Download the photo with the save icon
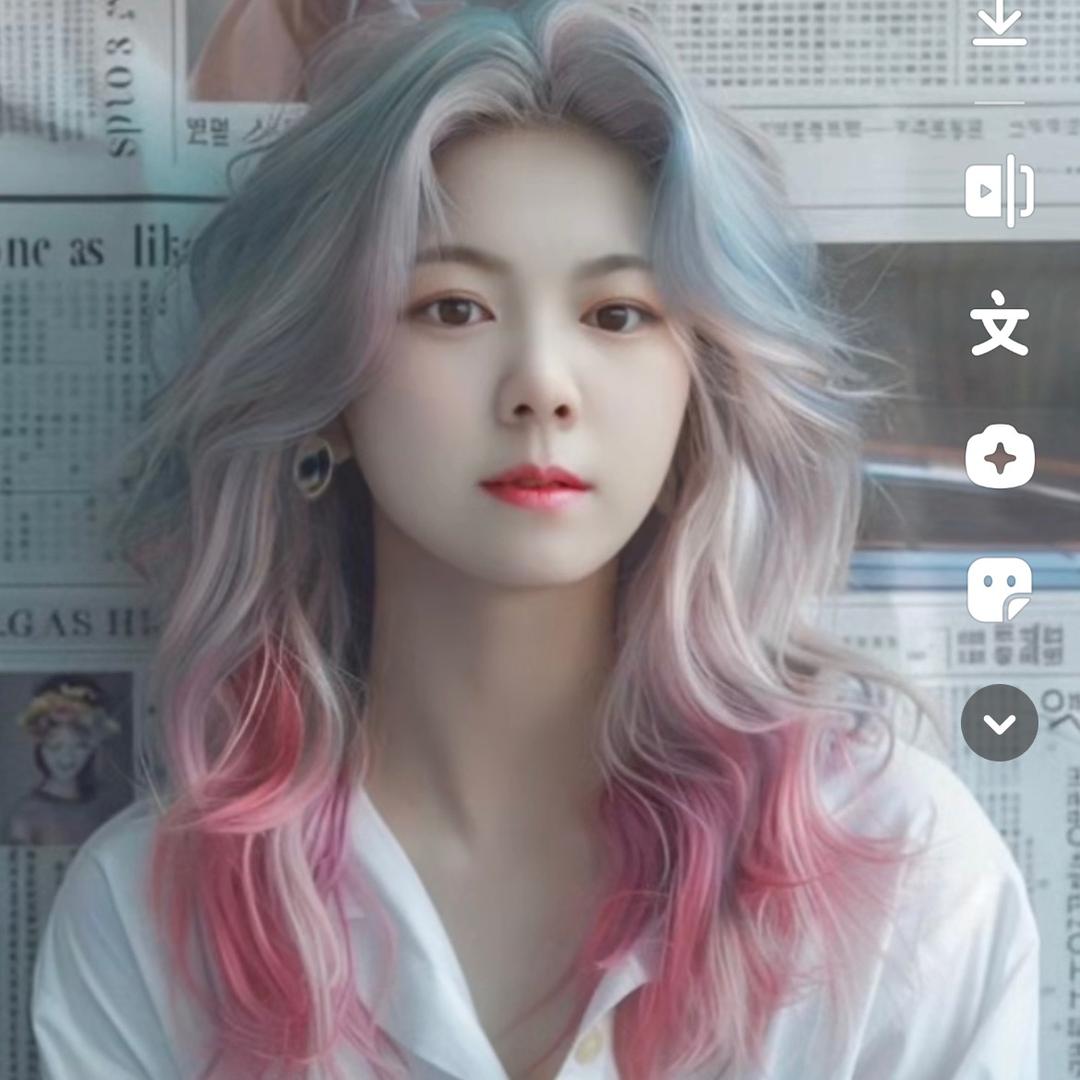The height and width of the screenshot is (1080, 1080). click(x=999, y=25)
